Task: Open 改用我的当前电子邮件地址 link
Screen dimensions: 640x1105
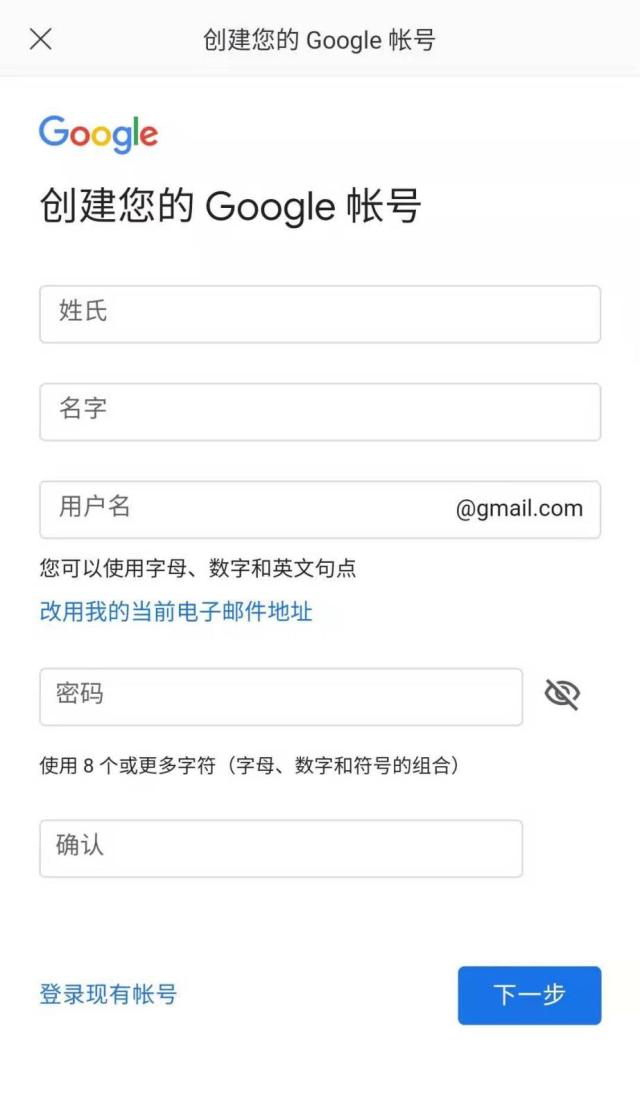Action: [x=176, y=611]
